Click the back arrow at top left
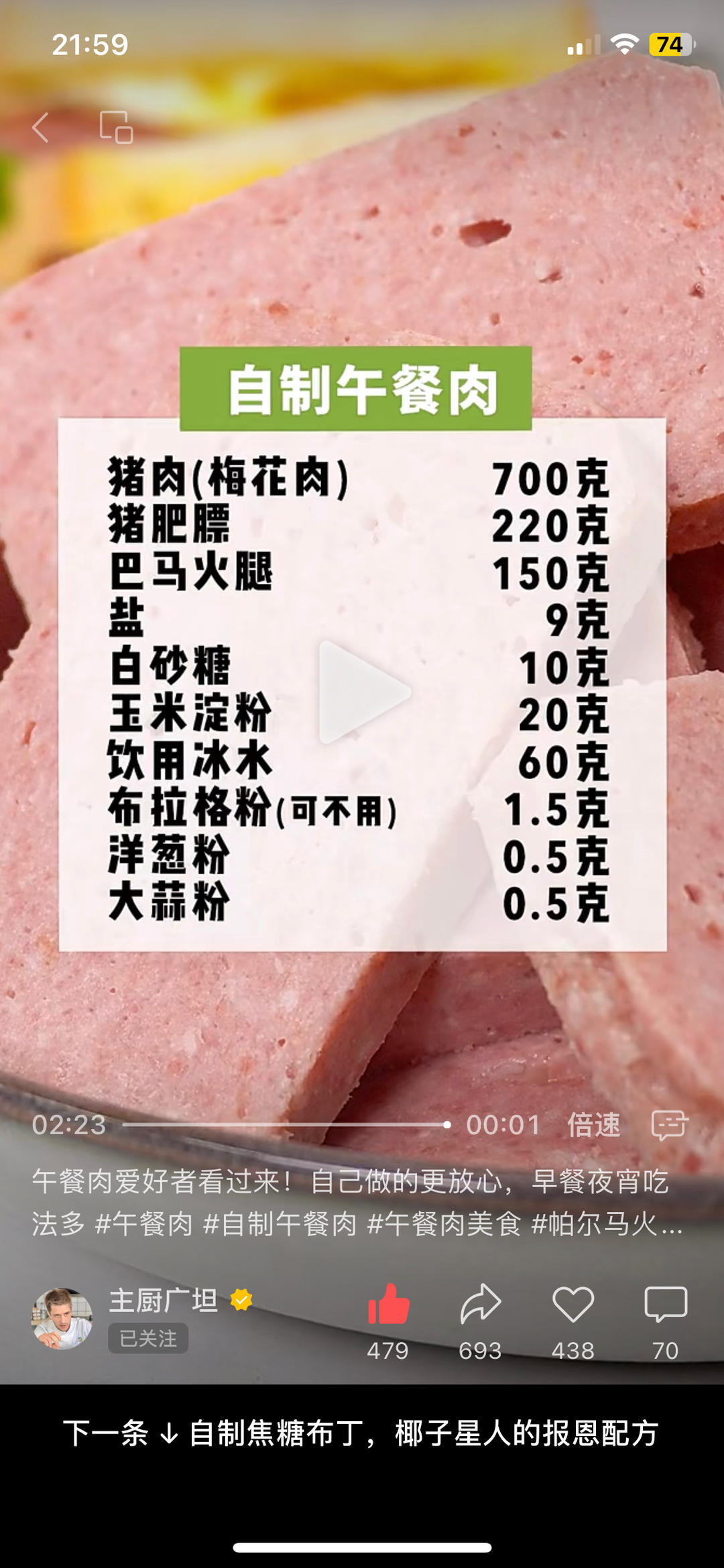The width and height of the screenshot is (724, 1568). click(x=40, y=128)
